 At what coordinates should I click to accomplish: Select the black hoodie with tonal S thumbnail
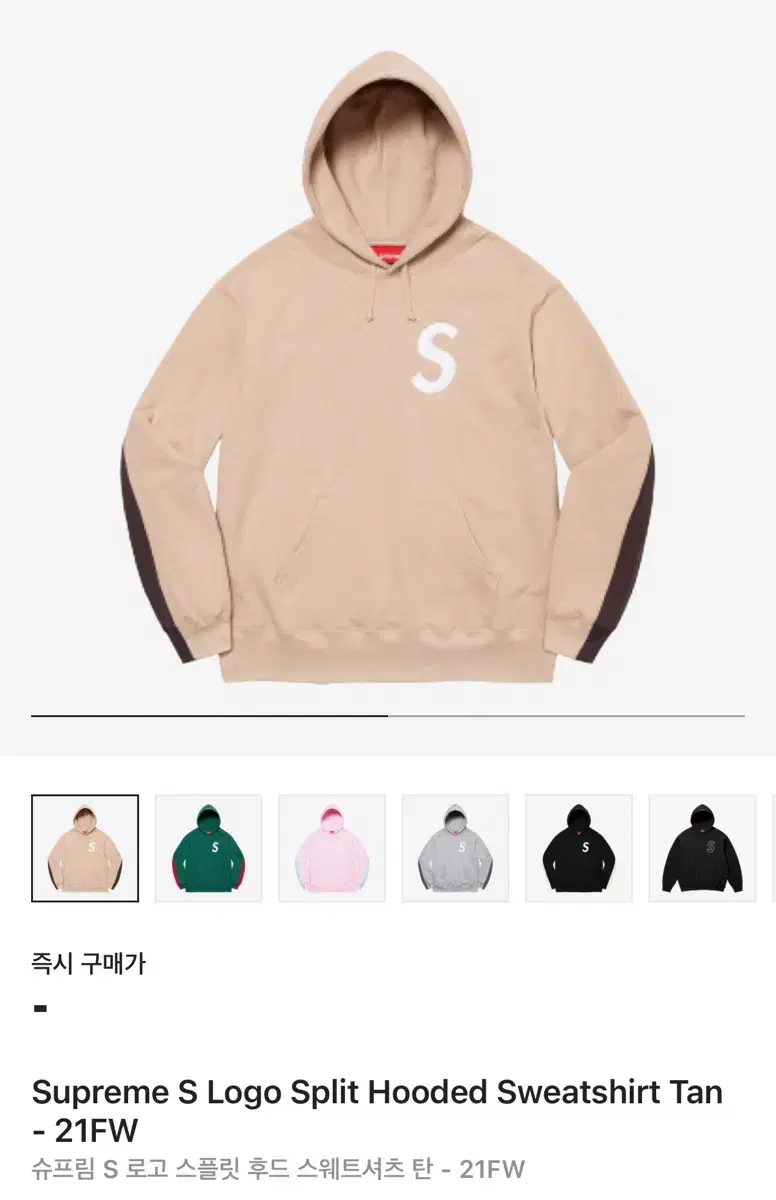point(702,847)
